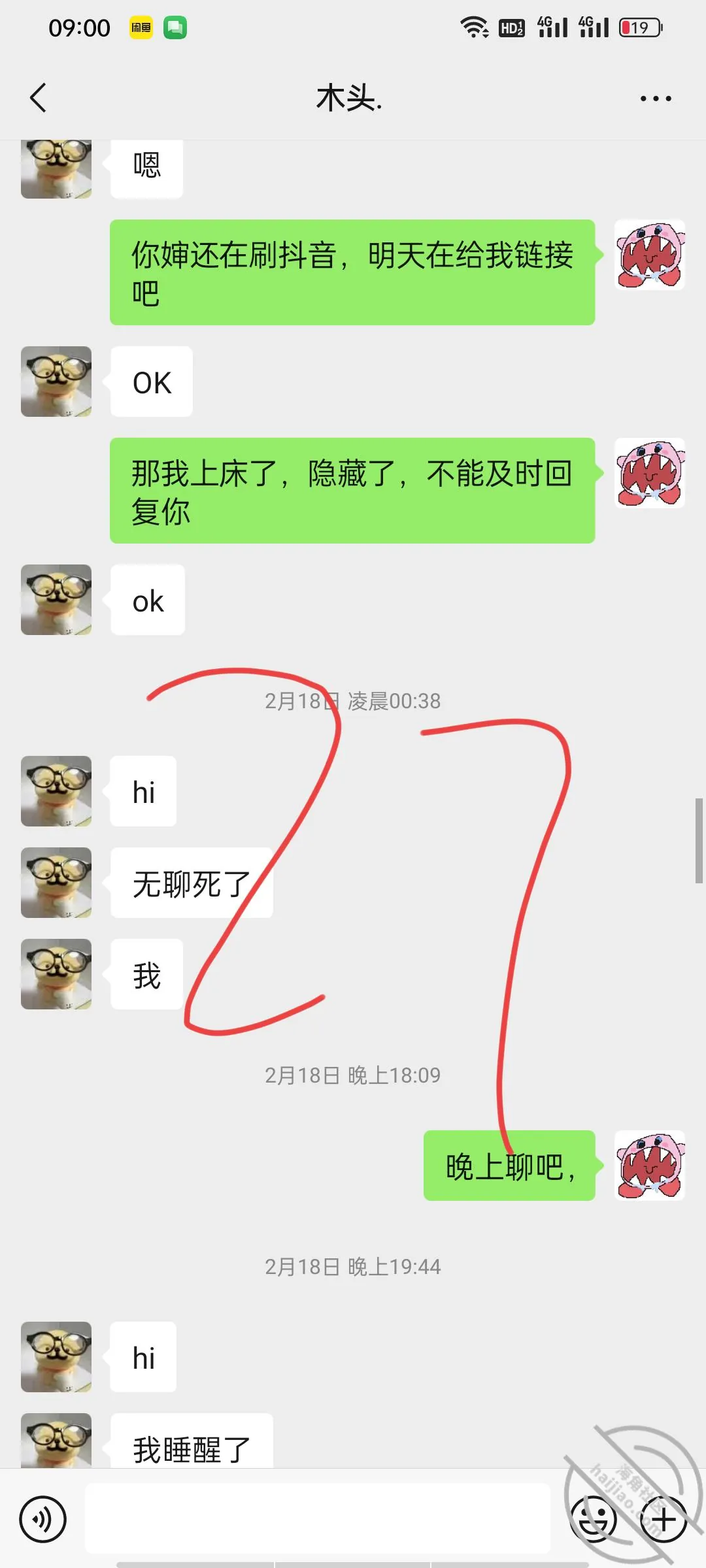The width and height of the screenshot is (706, 1568).
Task: Switch to voice message input
Action: point(43,1519)
